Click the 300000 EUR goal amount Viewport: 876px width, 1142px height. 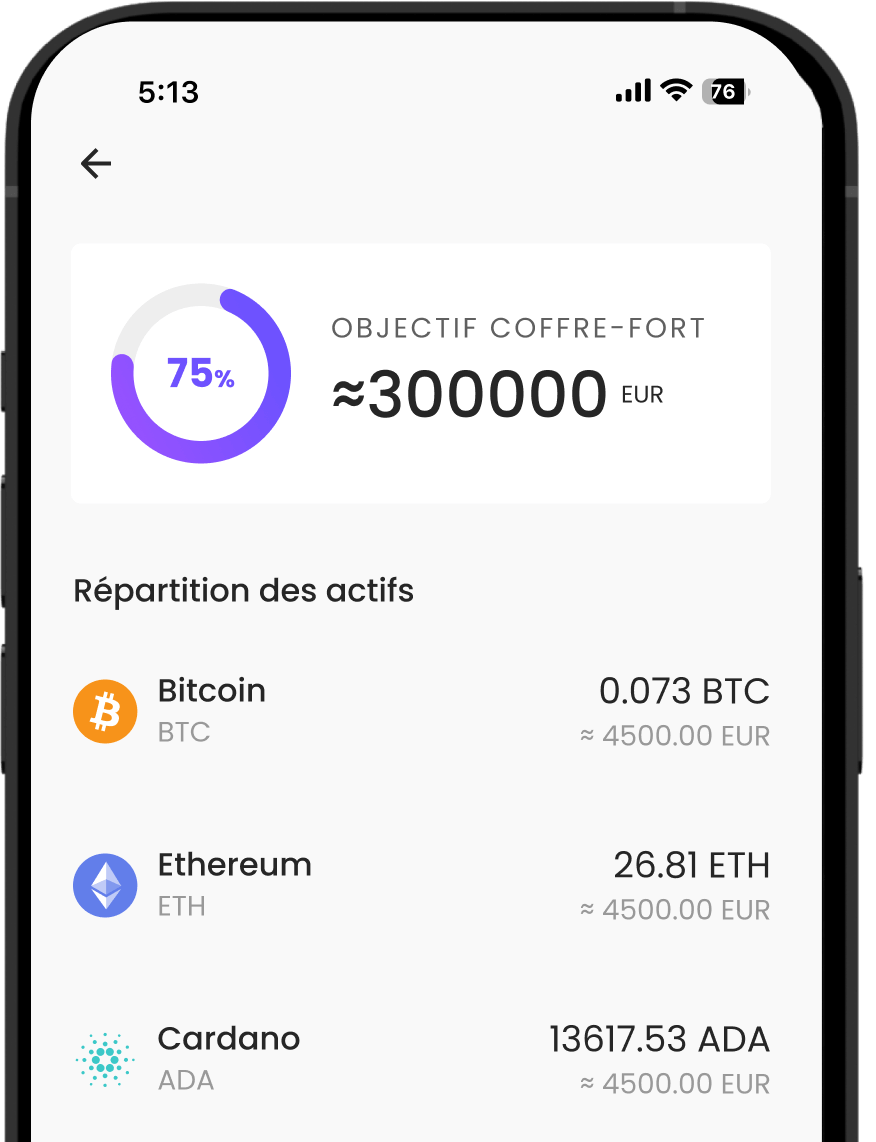(x=497, y=393)
